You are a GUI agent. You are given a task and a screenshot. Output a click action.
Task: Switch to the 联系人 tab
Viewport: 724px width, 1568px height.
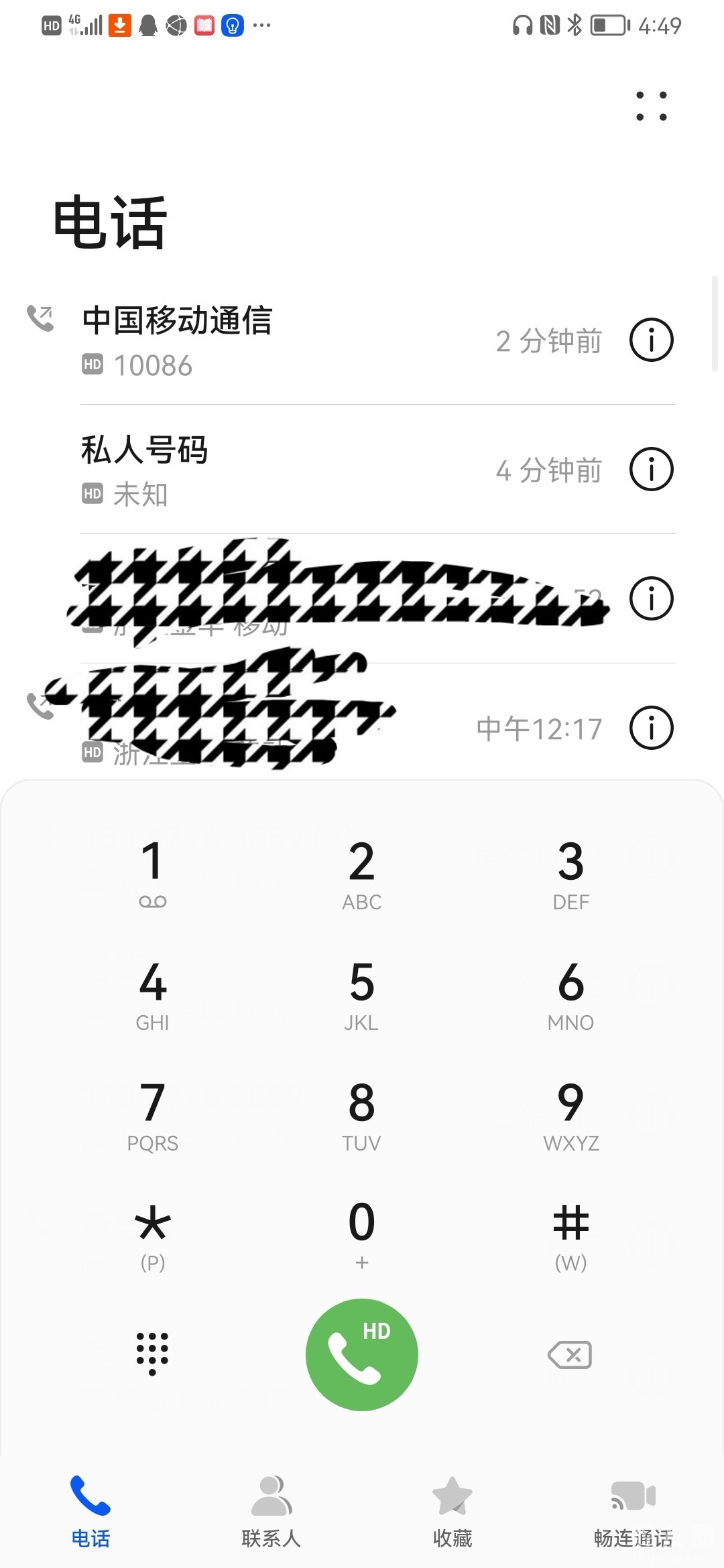(271, 1512)
